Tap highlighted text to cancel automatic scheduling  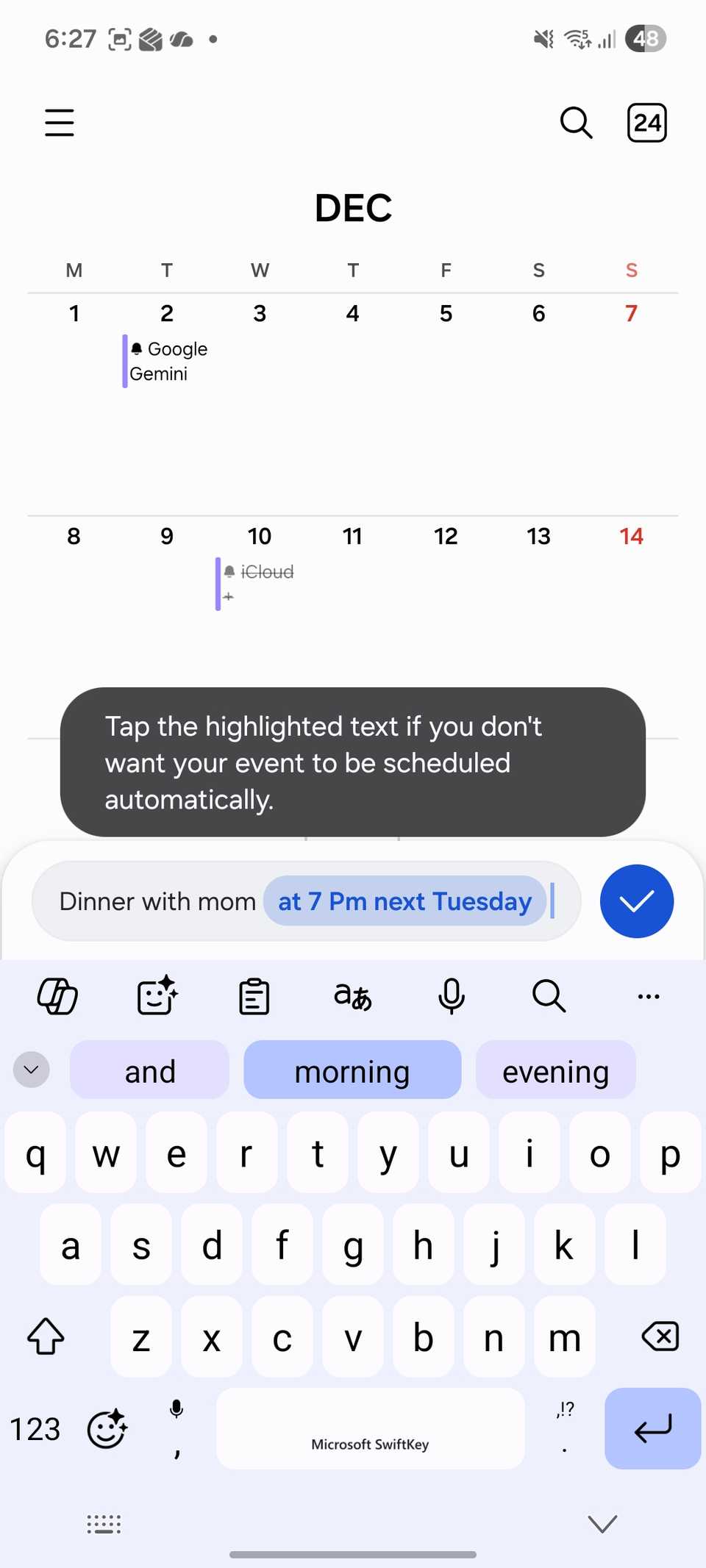(x=404, y=901)
